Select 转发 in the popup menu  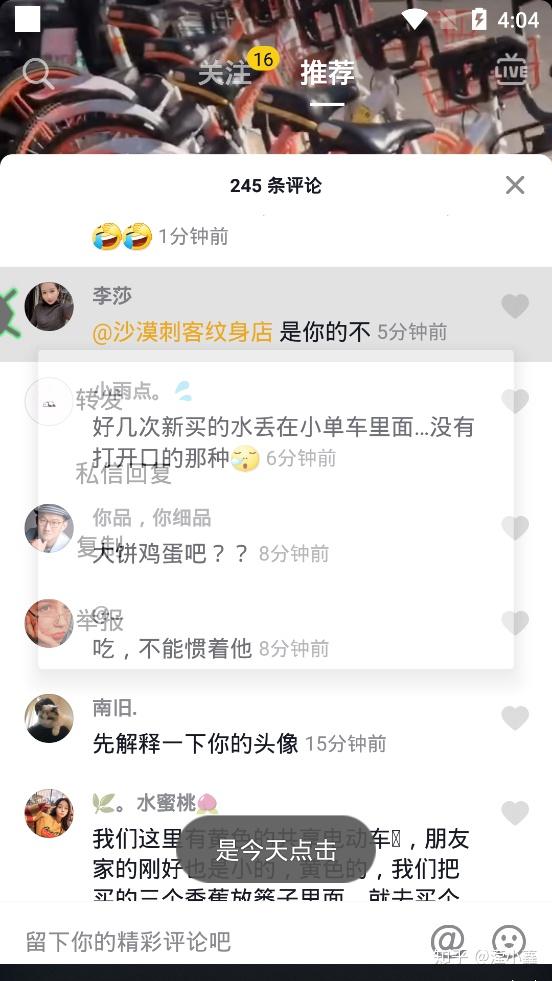tap(99, 399)
